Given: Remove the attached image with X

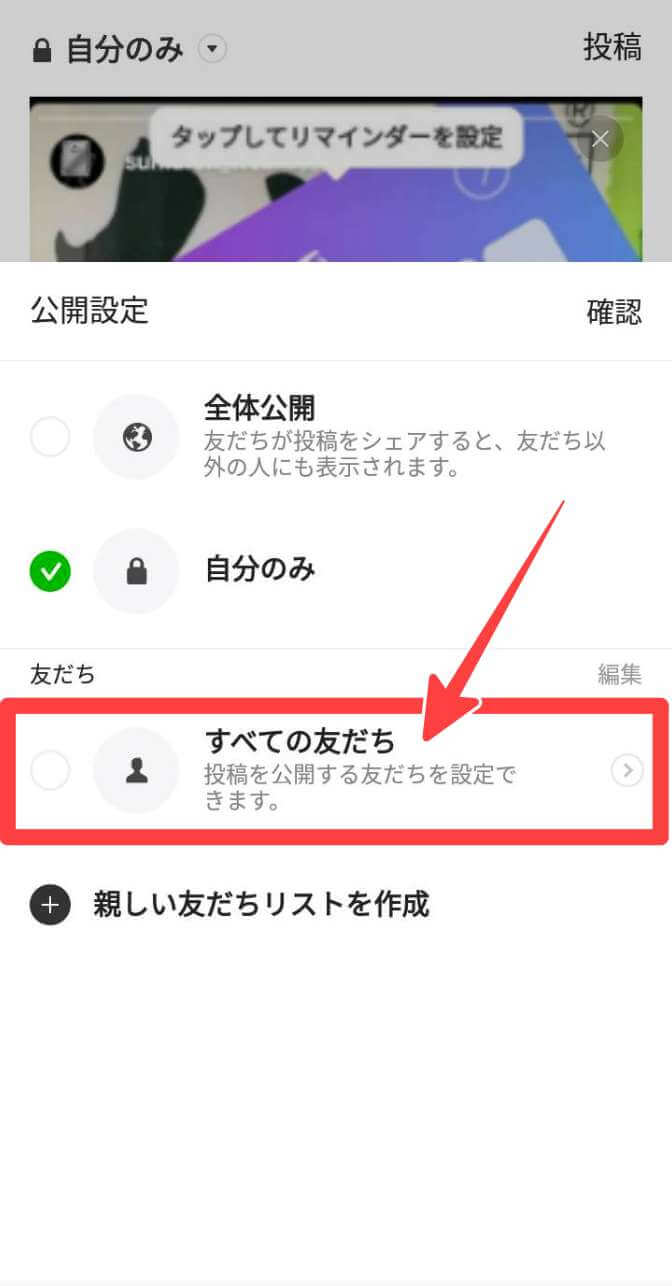Looking at the screenshot, I should click(600, 139).
